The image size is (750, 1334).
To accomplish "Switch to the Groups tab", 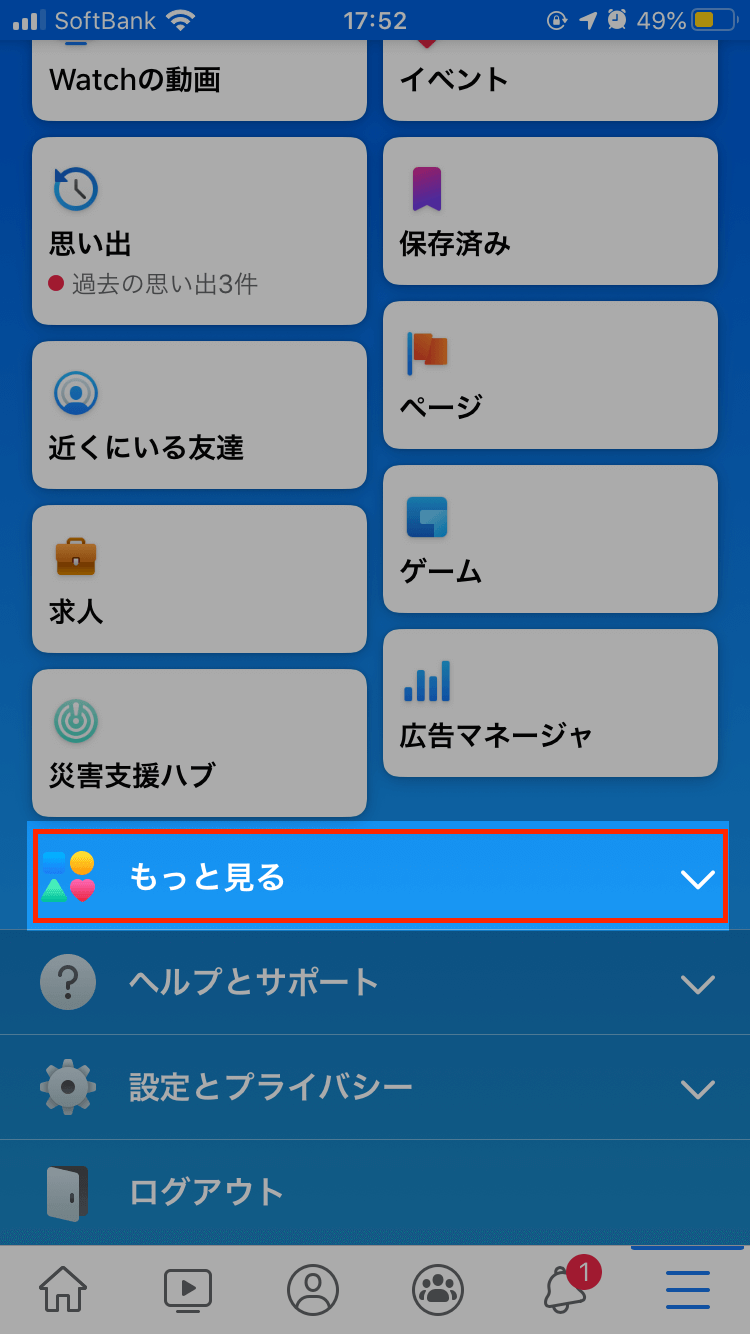I will 438,1290.
